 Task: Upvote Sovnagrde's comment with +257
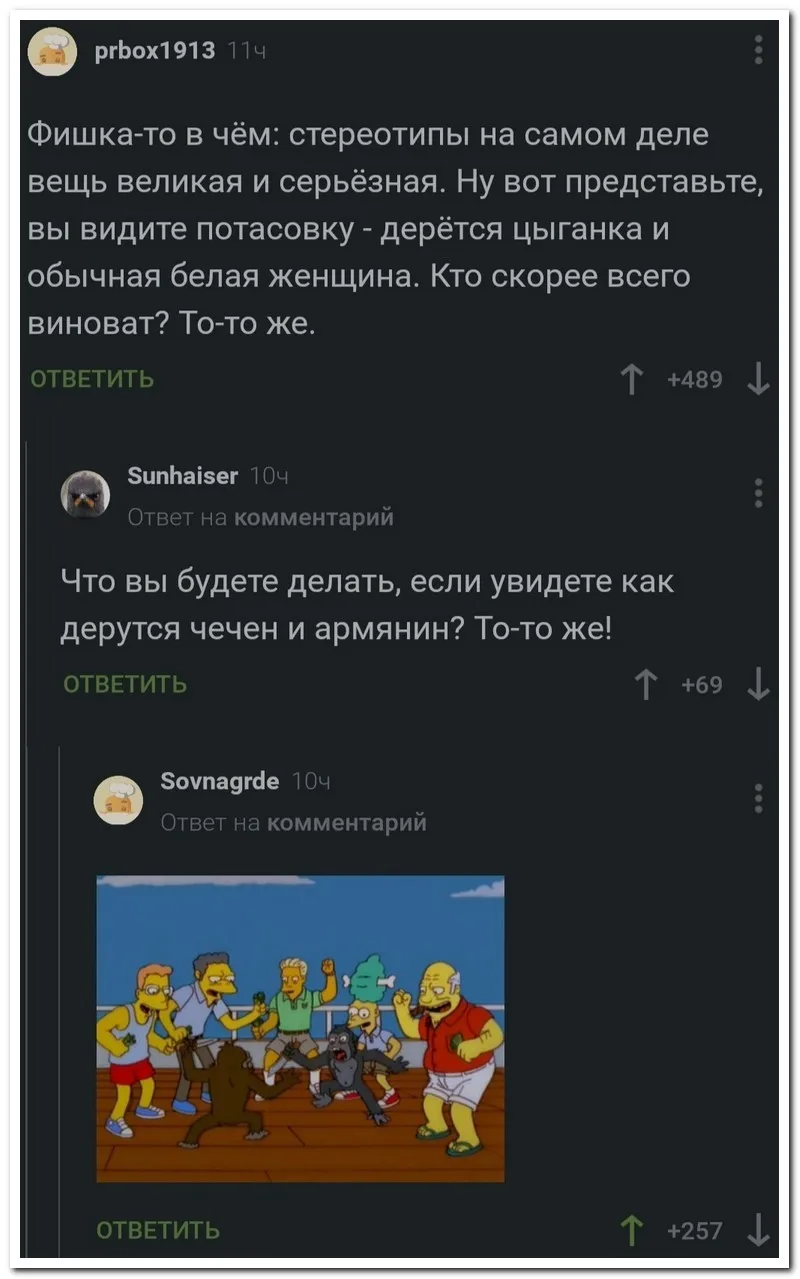[632, 1230]
